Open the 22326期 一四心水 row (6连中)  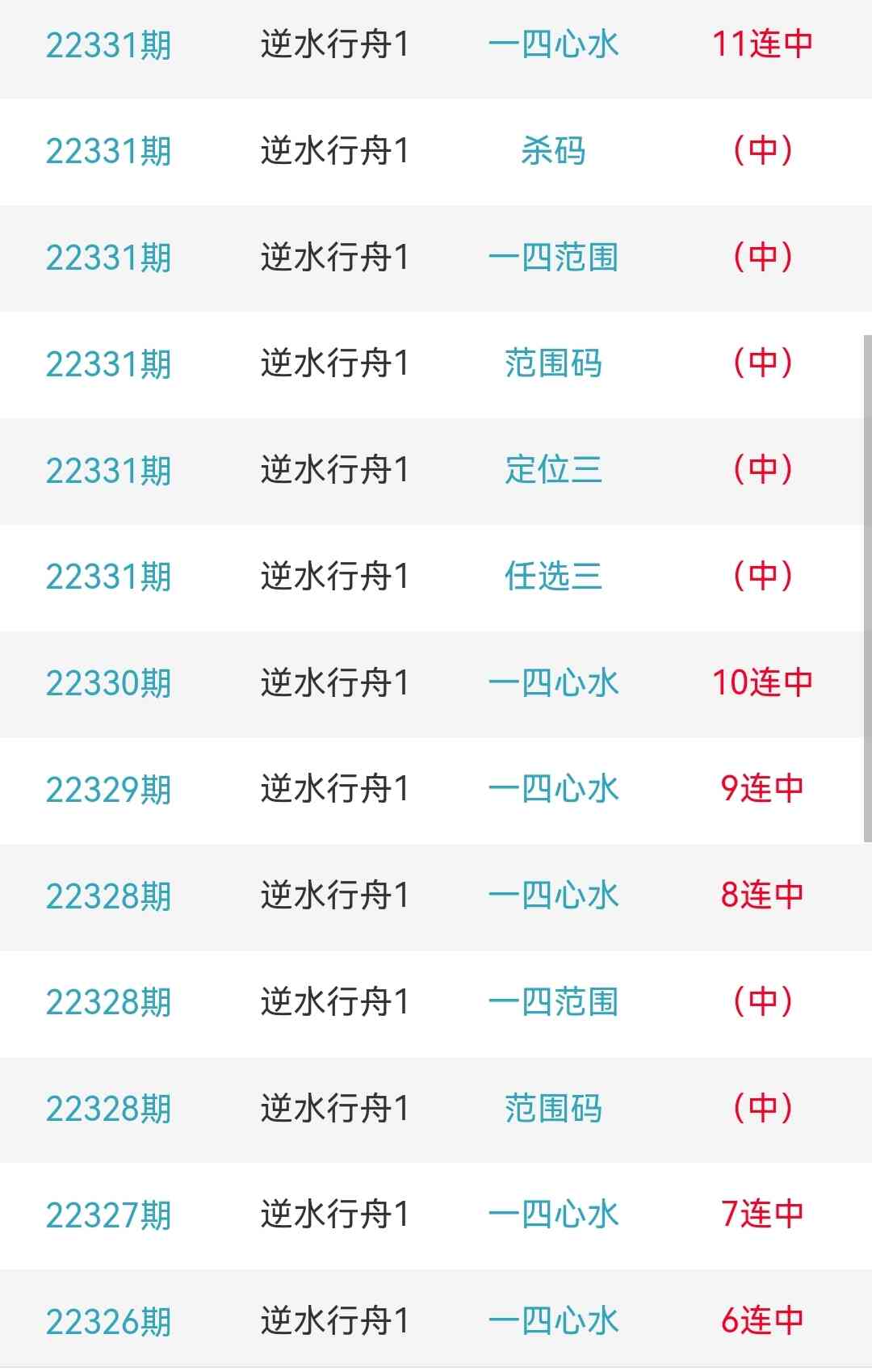point(553,1321)
